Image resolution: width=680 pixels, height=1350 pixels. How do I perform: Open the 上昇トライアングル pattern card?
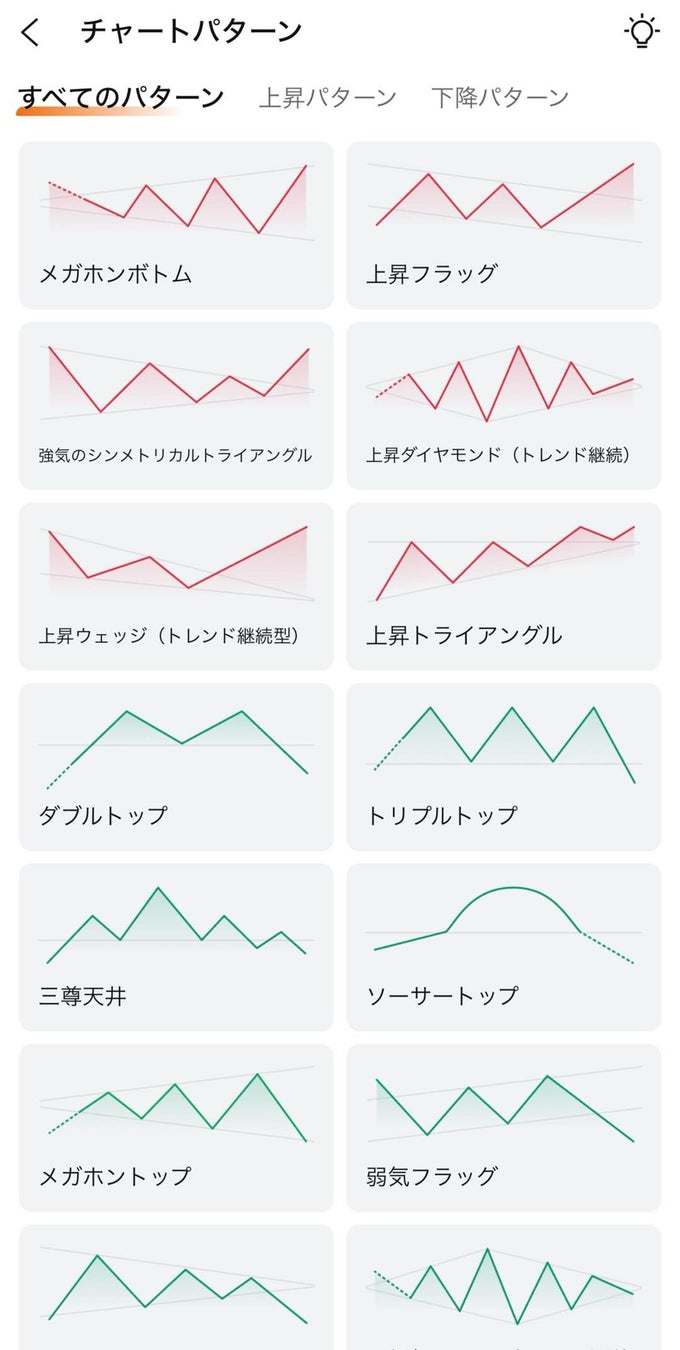coord(503,586)
